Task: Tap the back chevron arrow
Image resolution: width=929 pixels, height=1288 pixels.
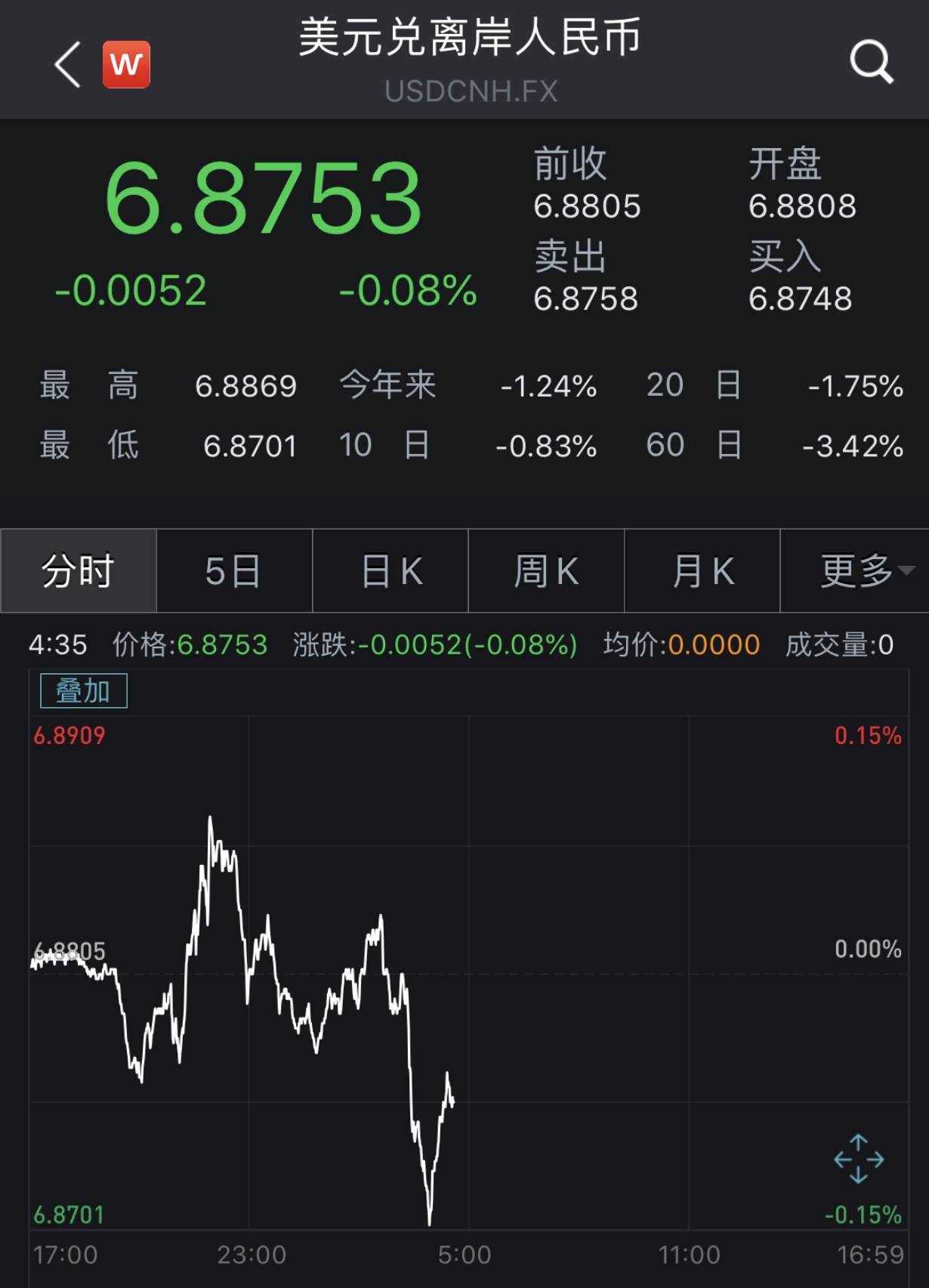Action: point(66,64)
